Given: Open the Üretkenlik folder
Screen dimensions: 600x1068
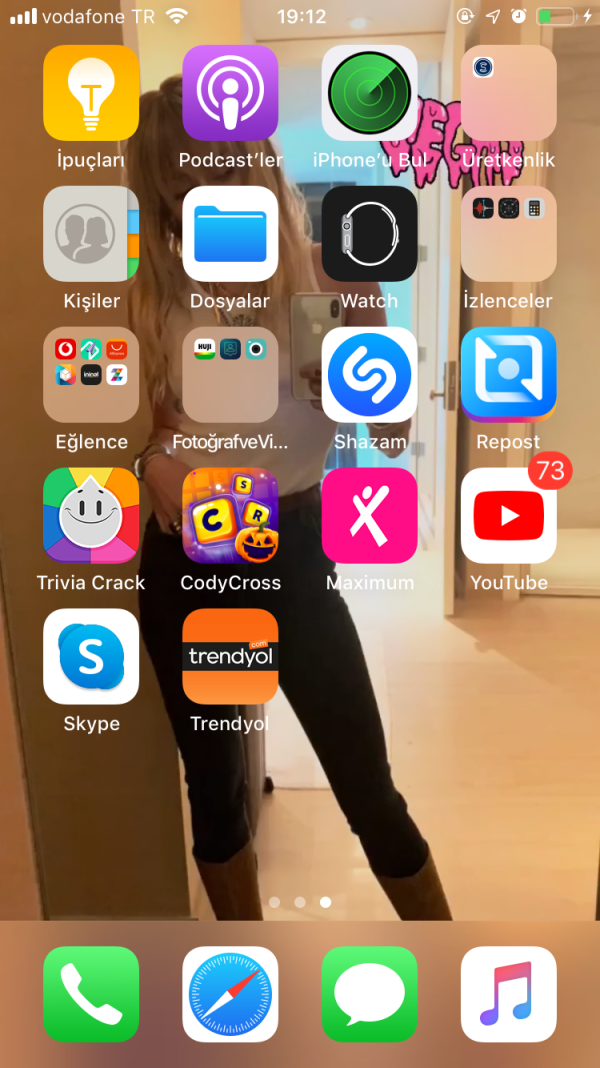Looking at the screenshot, I should (x=508, y=93).
